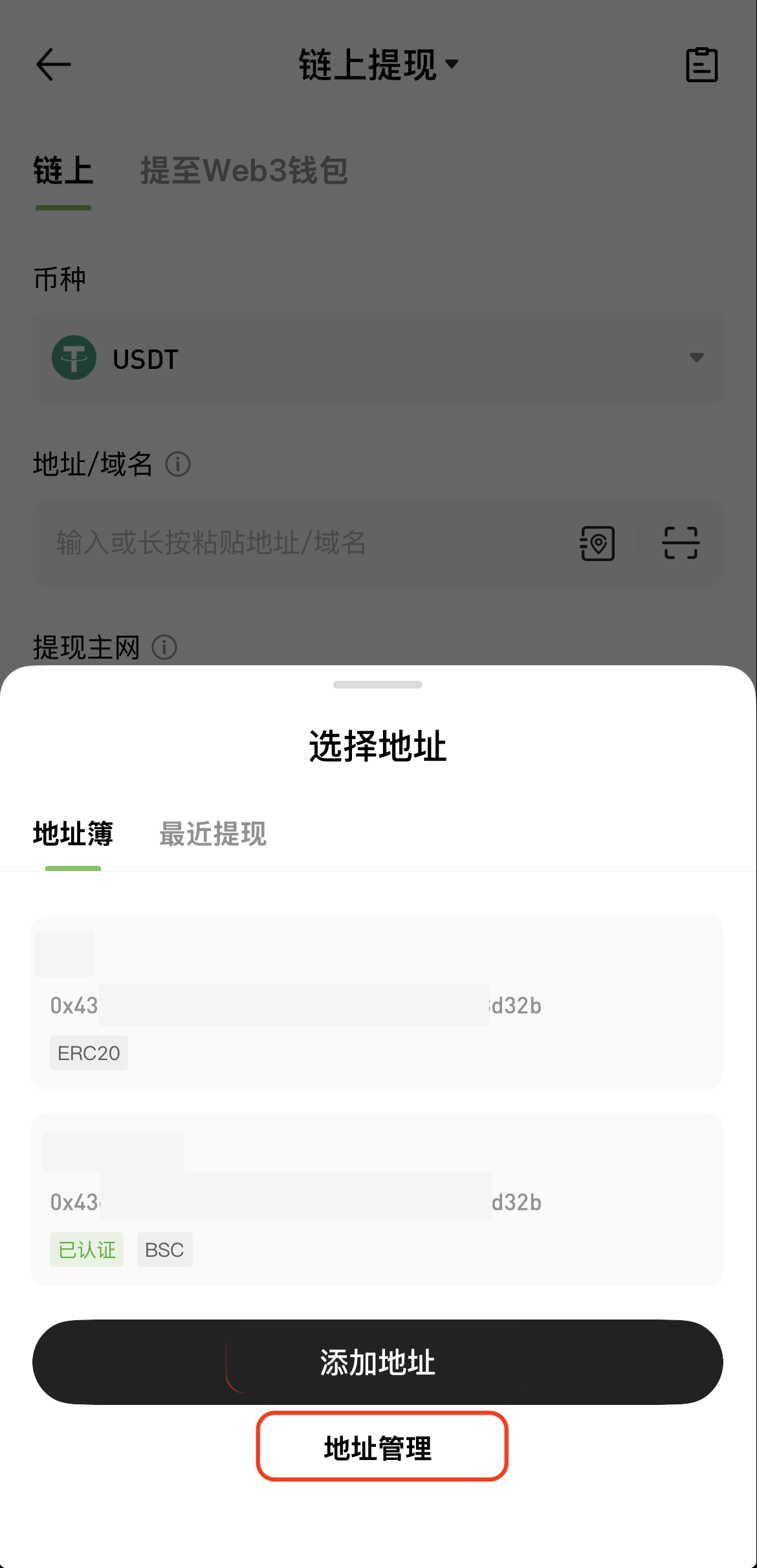Tap the 添加地址 button

(377, 1362)
